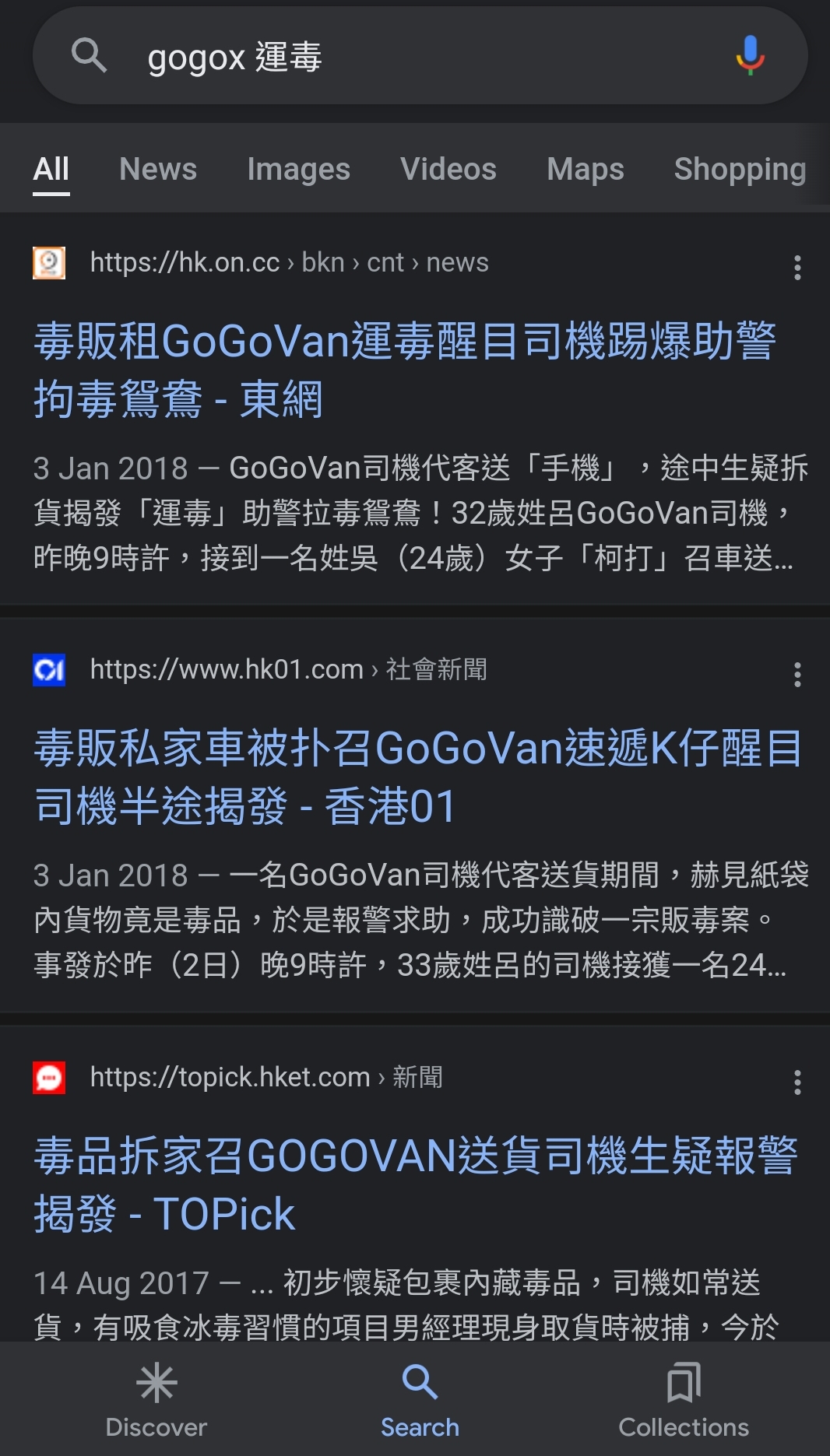
Task: Go to the Discover tab
Action: (157, 1400)
